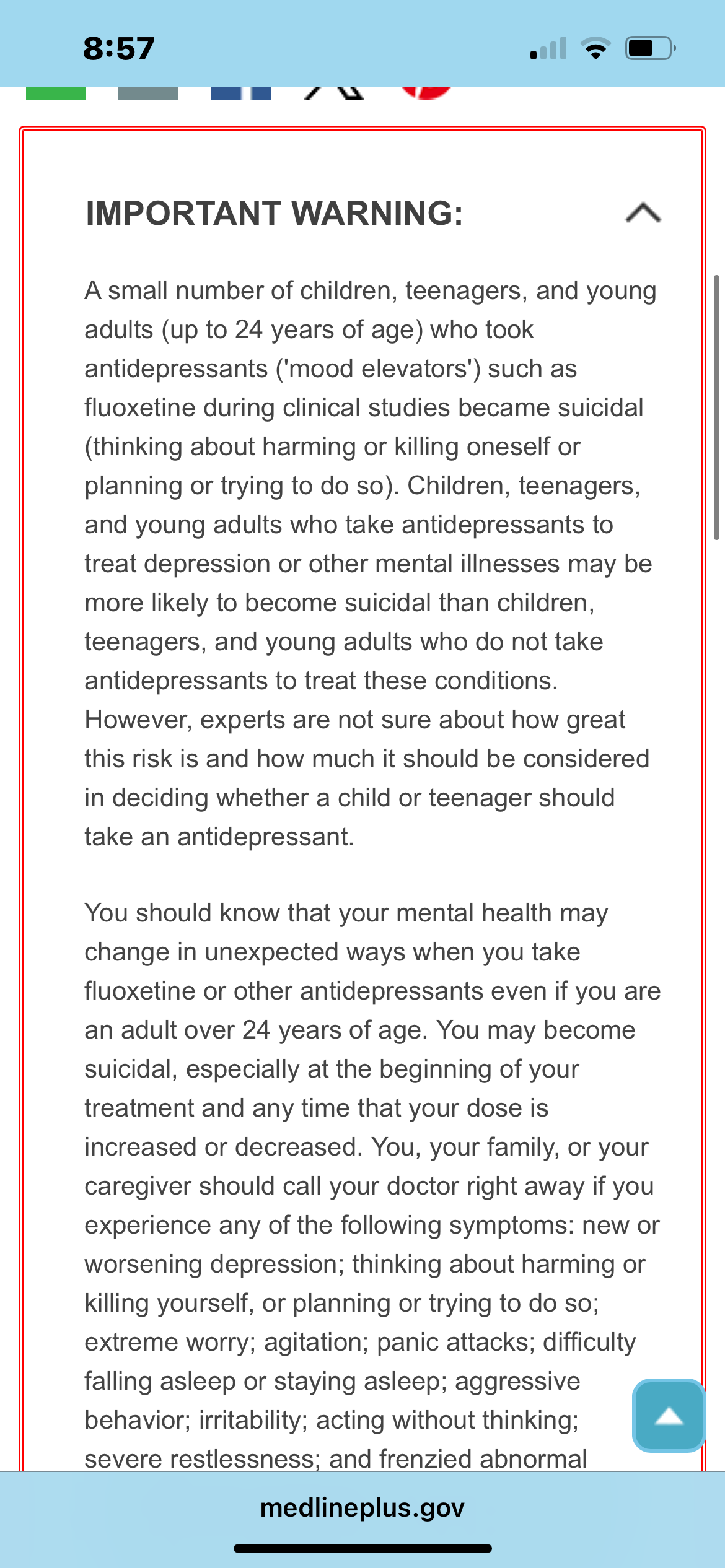Jump back to top of page
The width and height of the screenshot is (725, 1568).
668,1416
